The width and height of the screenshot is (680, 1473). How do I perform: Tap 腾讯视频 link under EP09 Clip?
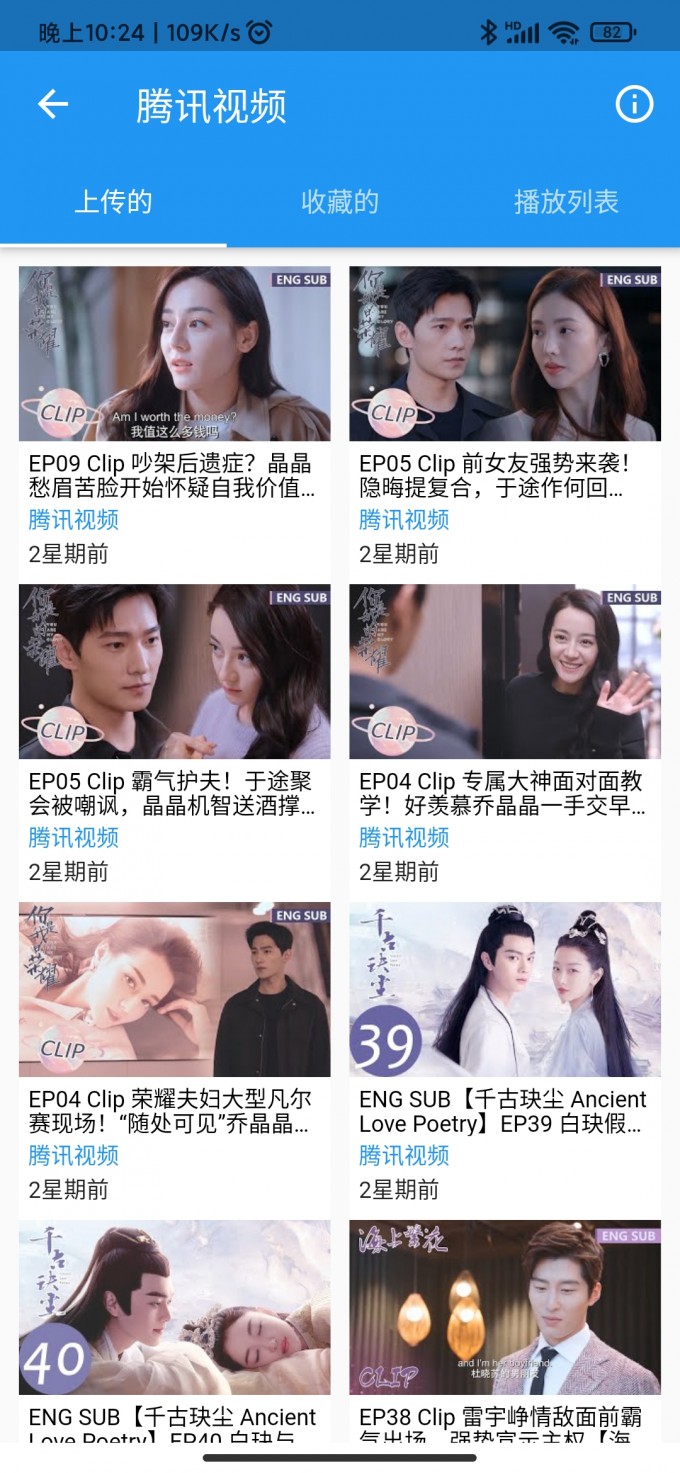(74, 520)
